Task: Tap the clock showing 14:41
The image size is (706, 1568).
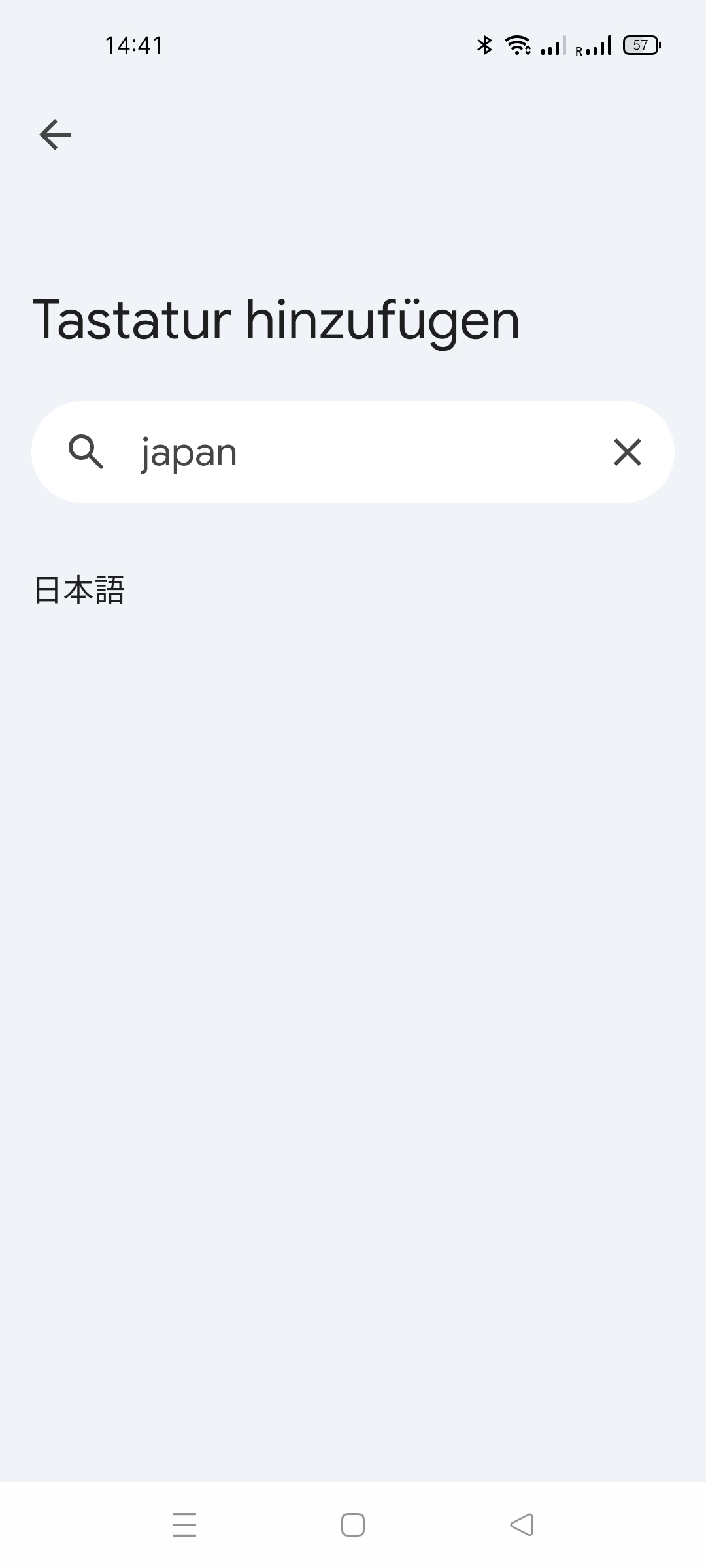Action: point(134,44)
